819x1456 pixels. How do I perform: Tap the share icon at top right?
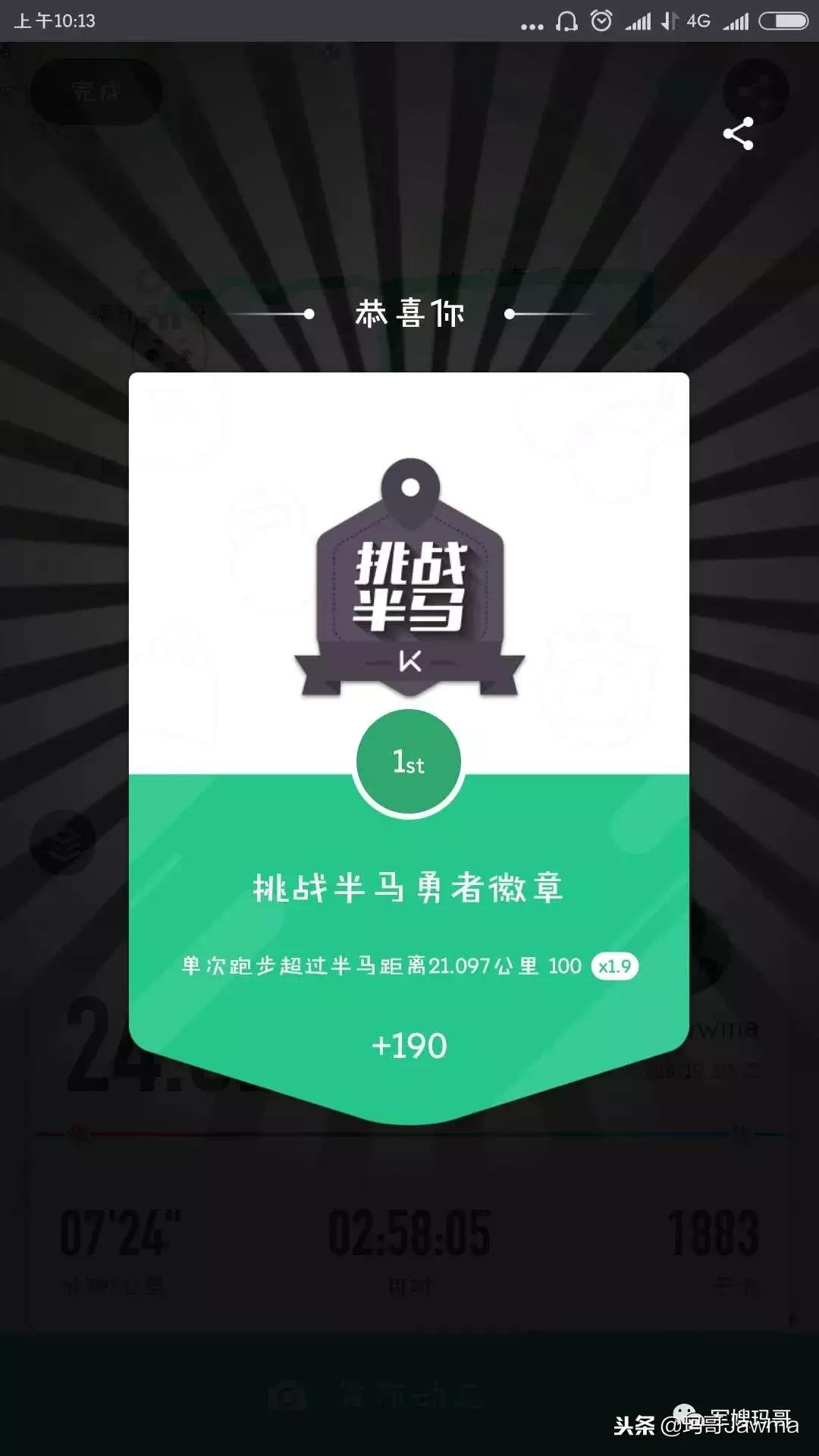[739, 133]
